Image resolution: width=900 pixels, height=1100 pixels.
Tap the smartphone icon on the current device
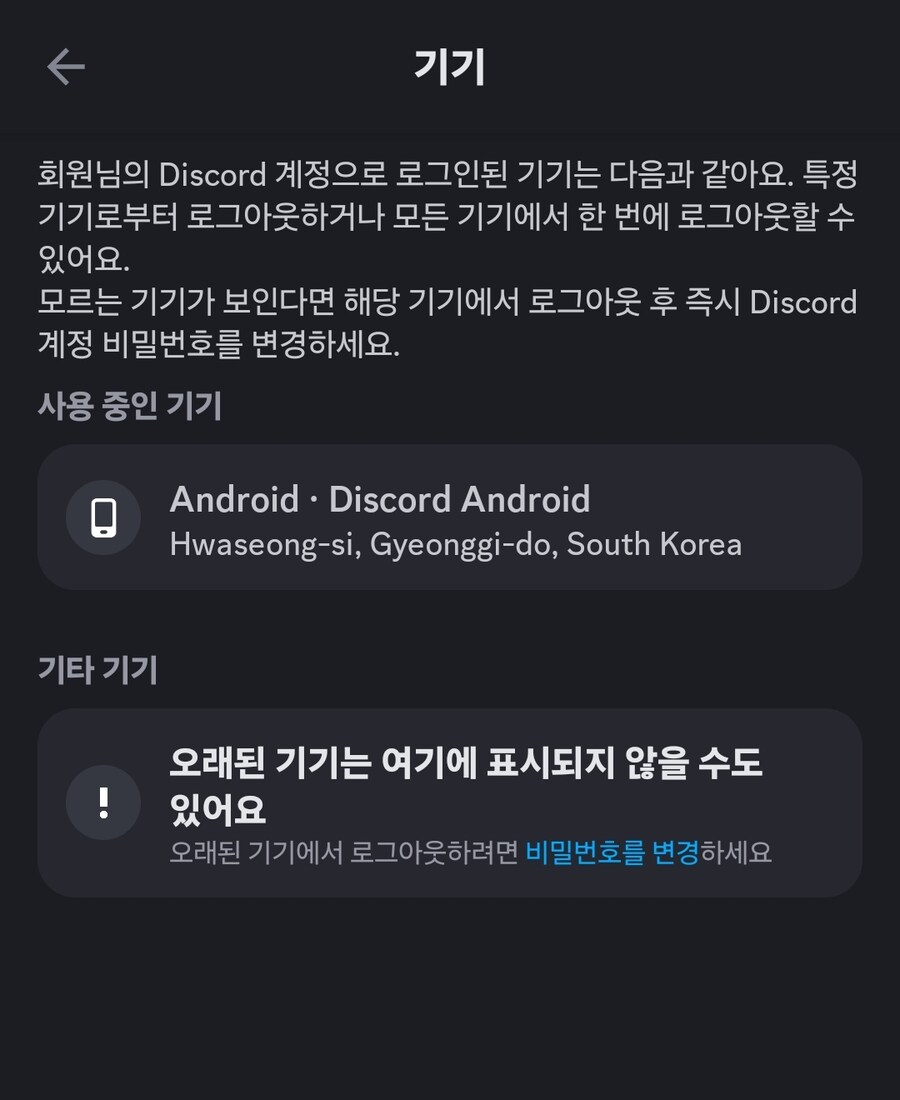pos(103,517)
